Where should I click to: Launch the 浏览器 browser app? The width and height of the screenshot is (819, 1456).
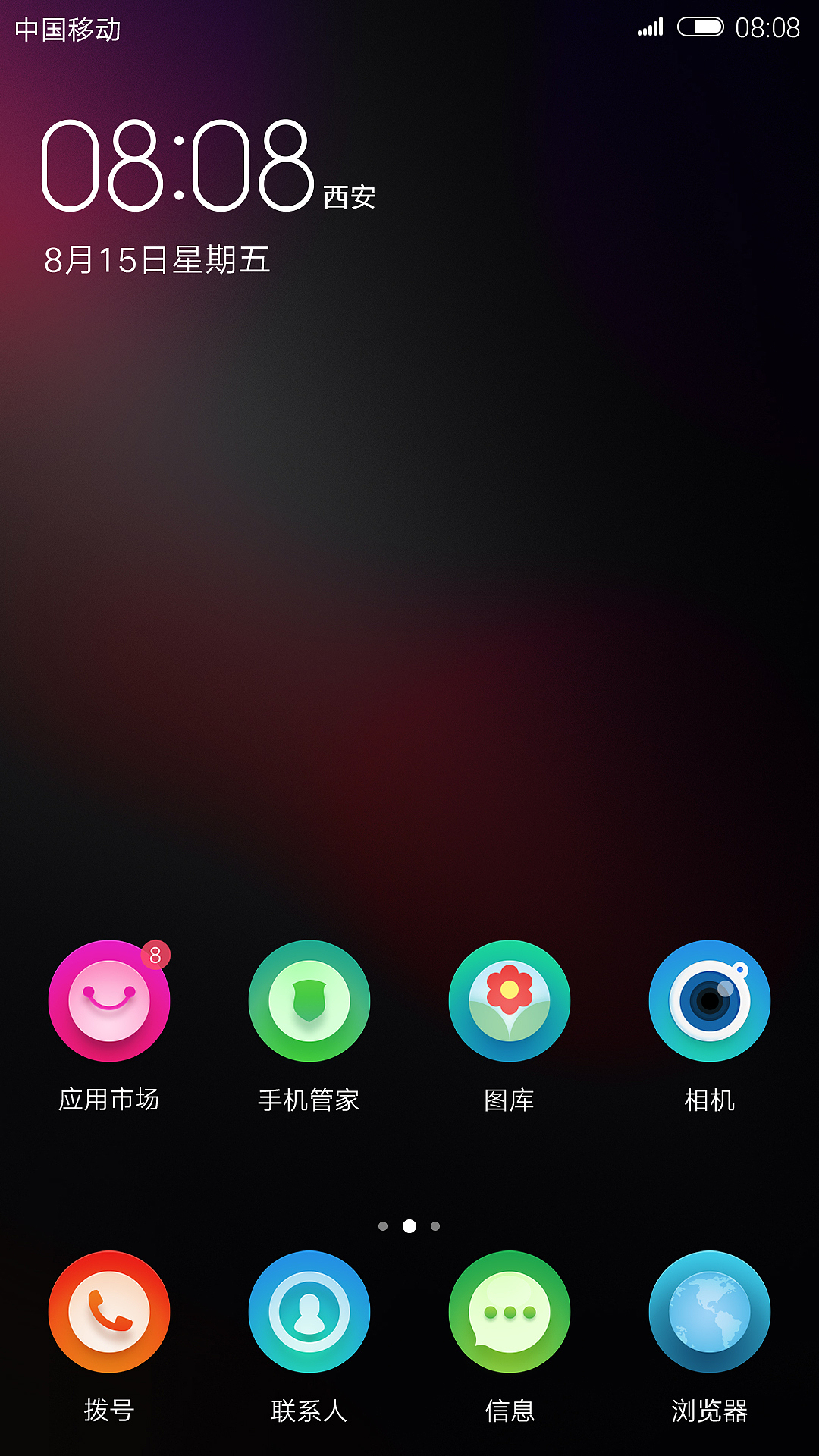pos(709,1312)
